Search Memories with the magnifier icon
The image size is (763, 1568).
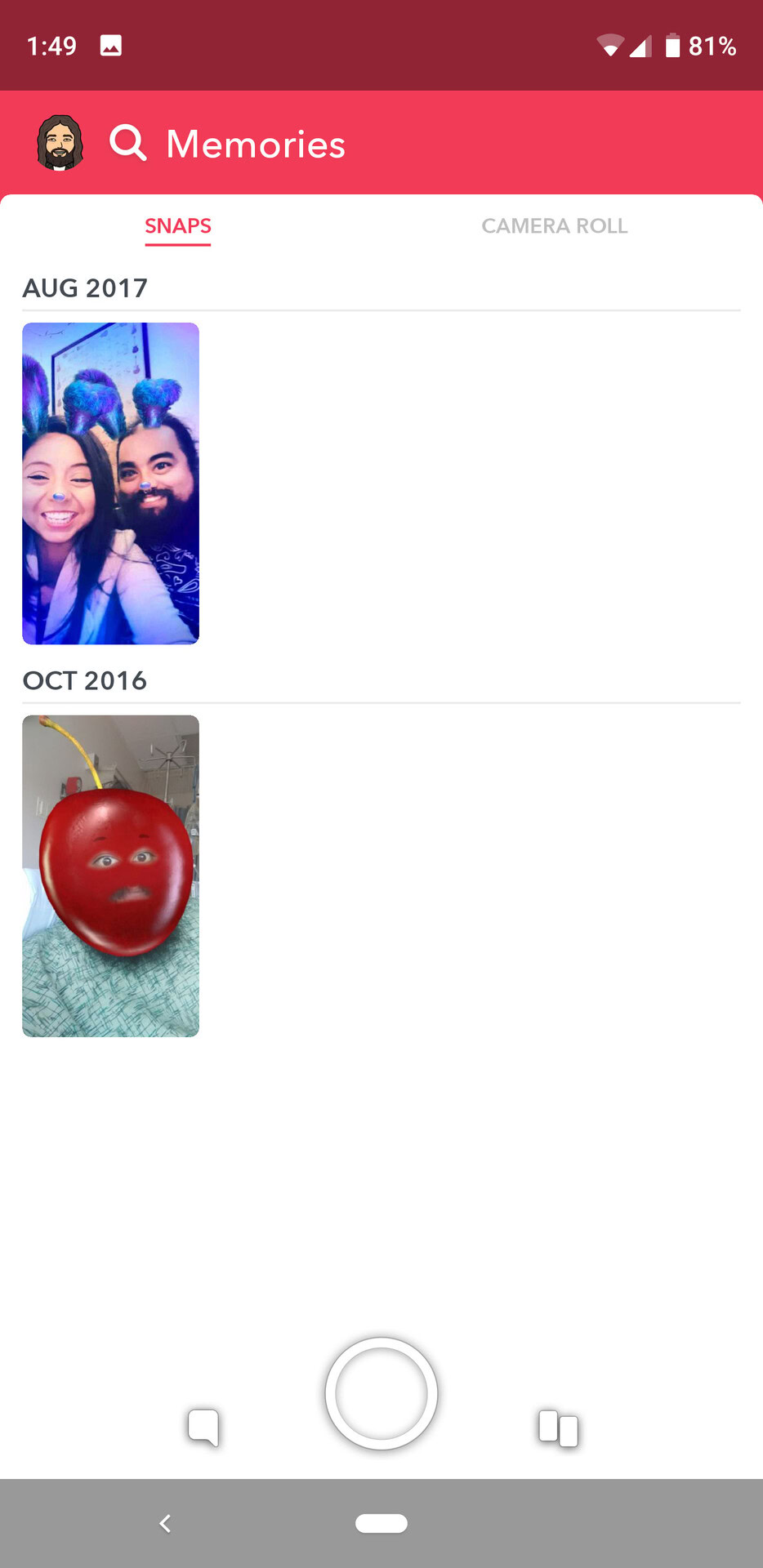[128, 144]
